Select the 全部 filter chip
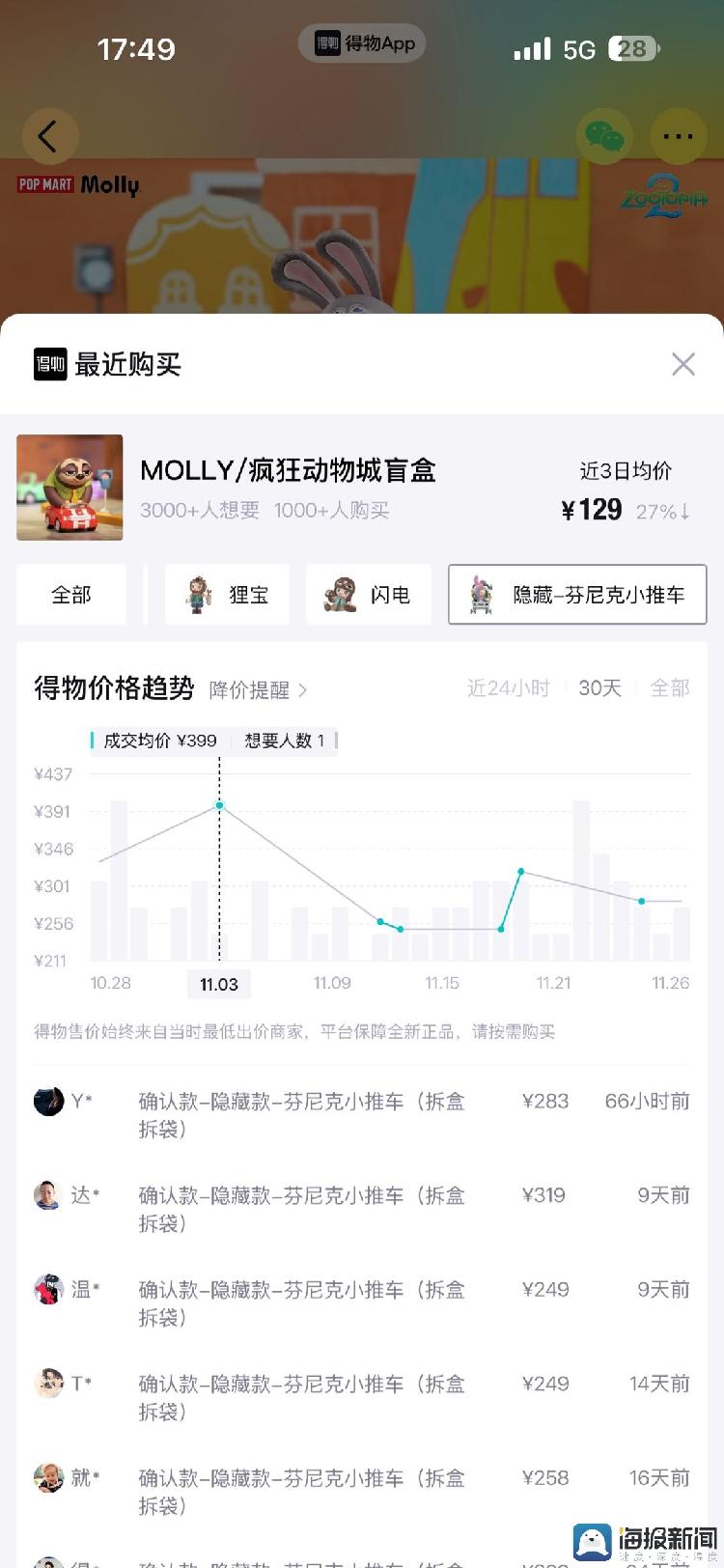 [x=71, y=595]
